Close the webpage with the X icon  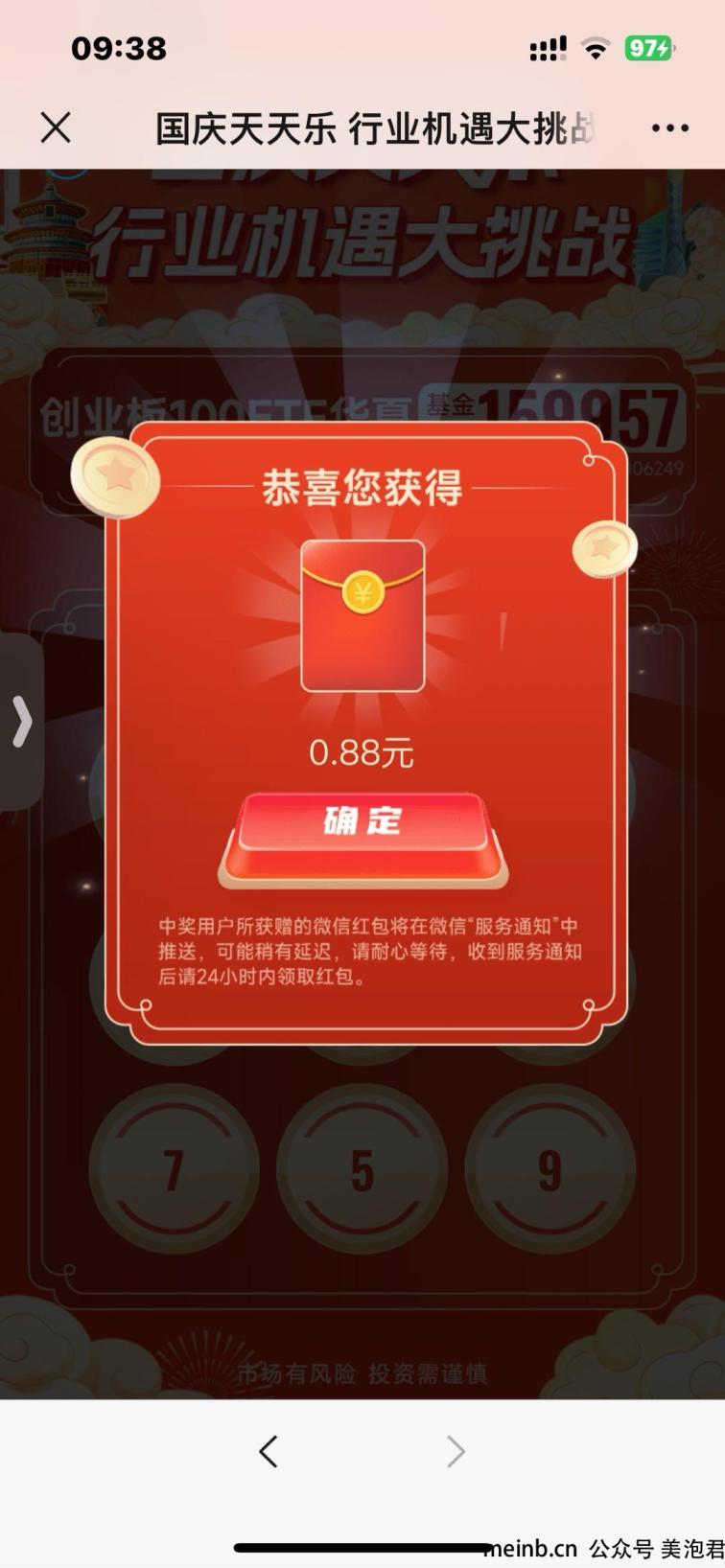coord(56,127)
